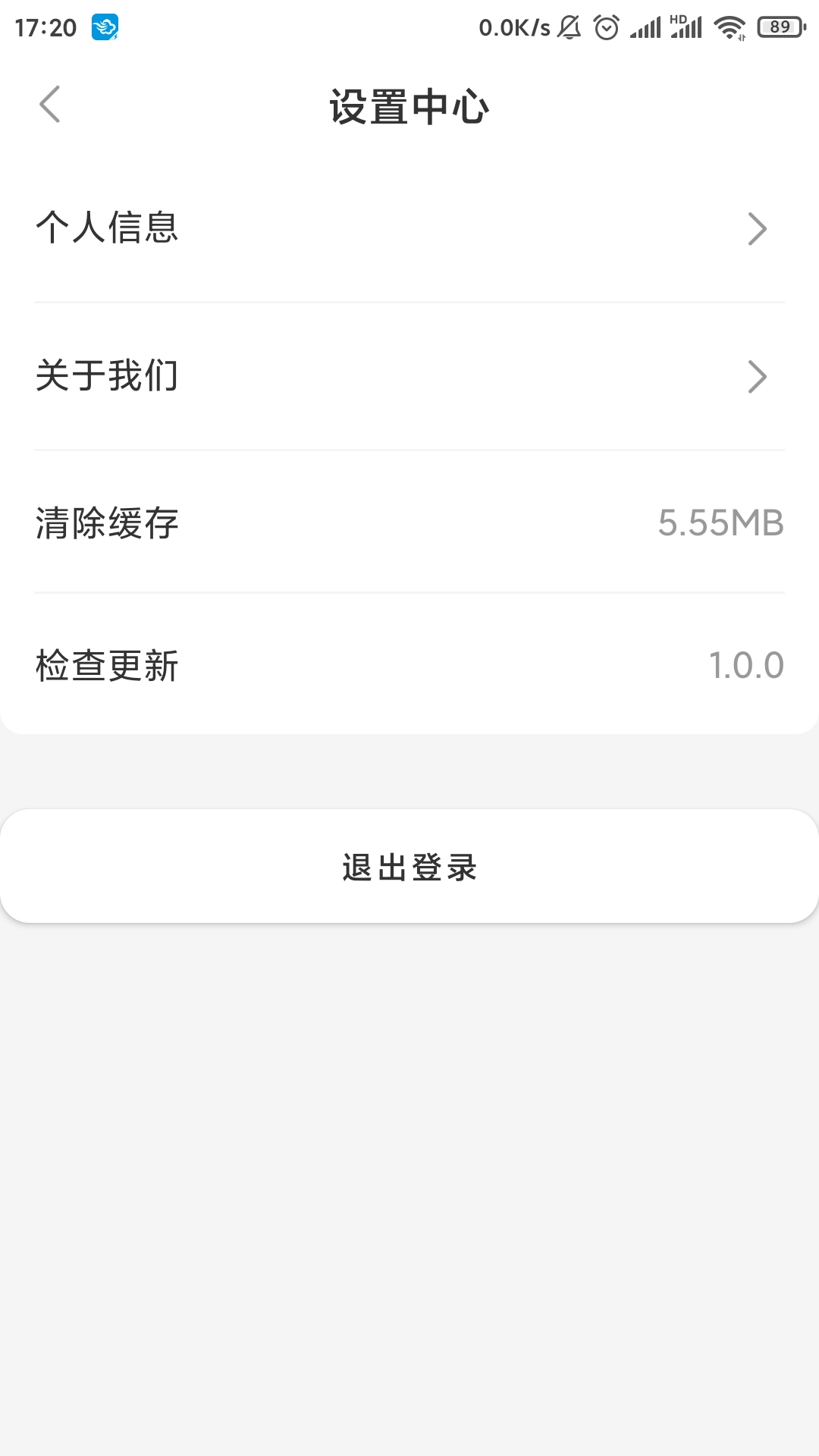Open 个人信息 (personal info)
Screen dimensions: 819x1456
point(409,228)
